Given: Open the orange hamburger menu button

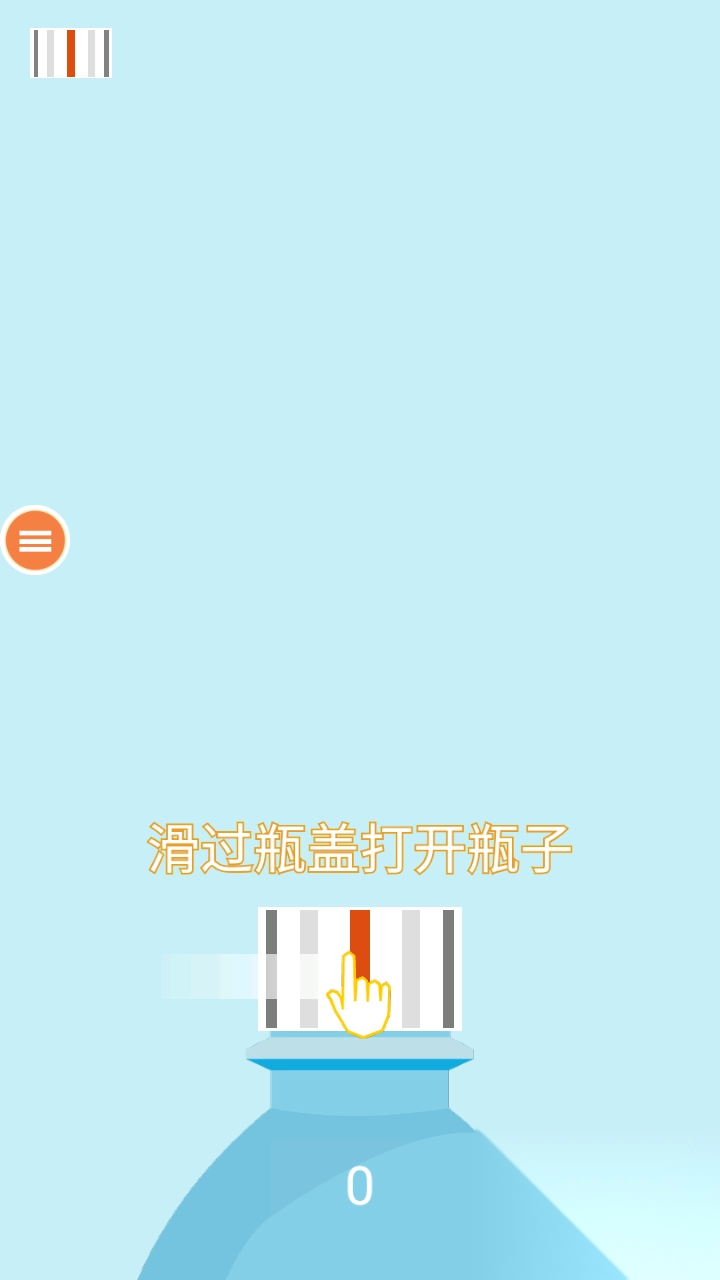Looking at the screenshot, I should pos(35,540).
